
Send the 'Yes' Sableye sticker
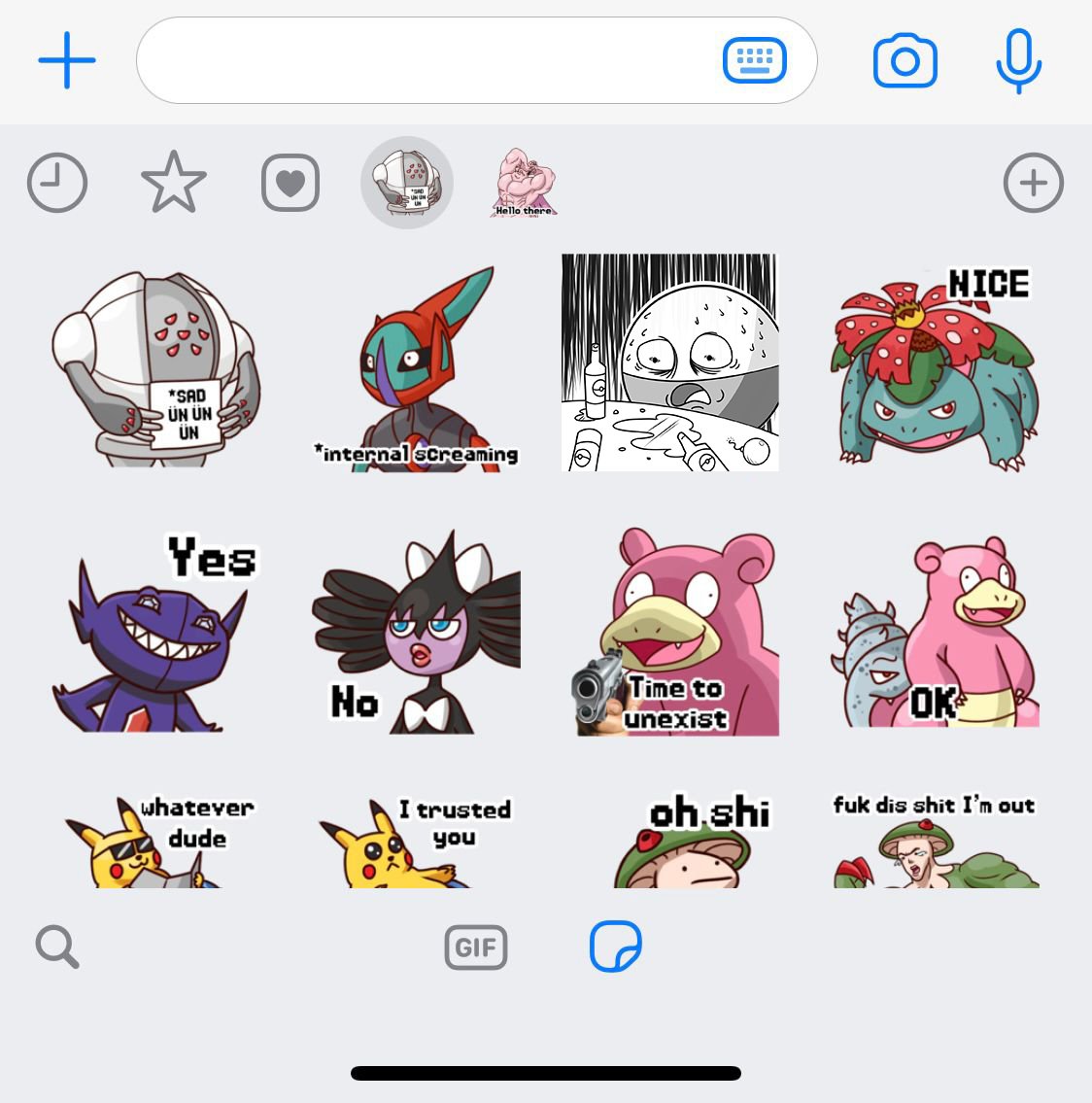(x=155, y=632)
